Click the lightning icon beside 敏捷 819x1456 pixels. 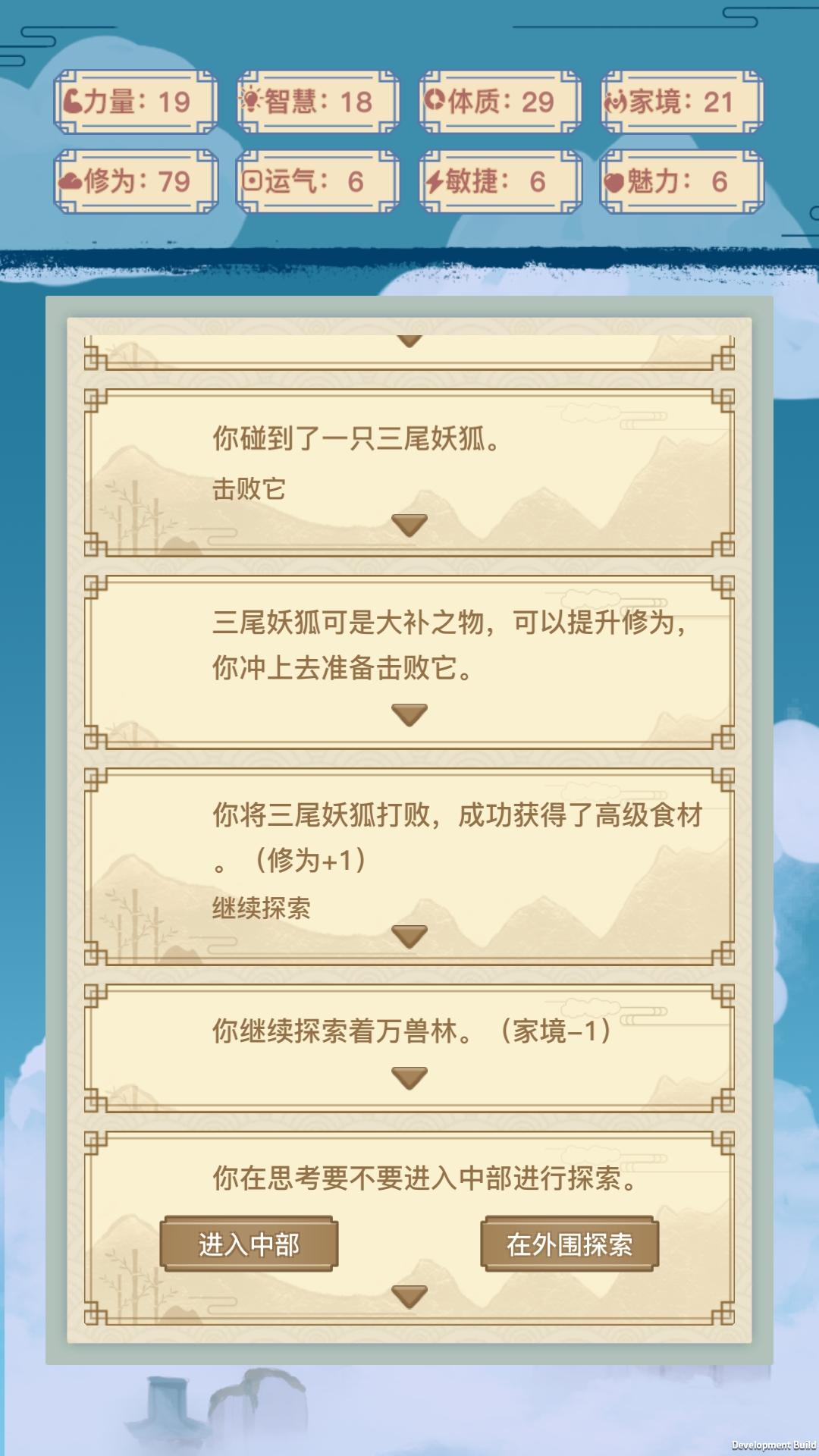pyautogui.click(x=435, y=182)
